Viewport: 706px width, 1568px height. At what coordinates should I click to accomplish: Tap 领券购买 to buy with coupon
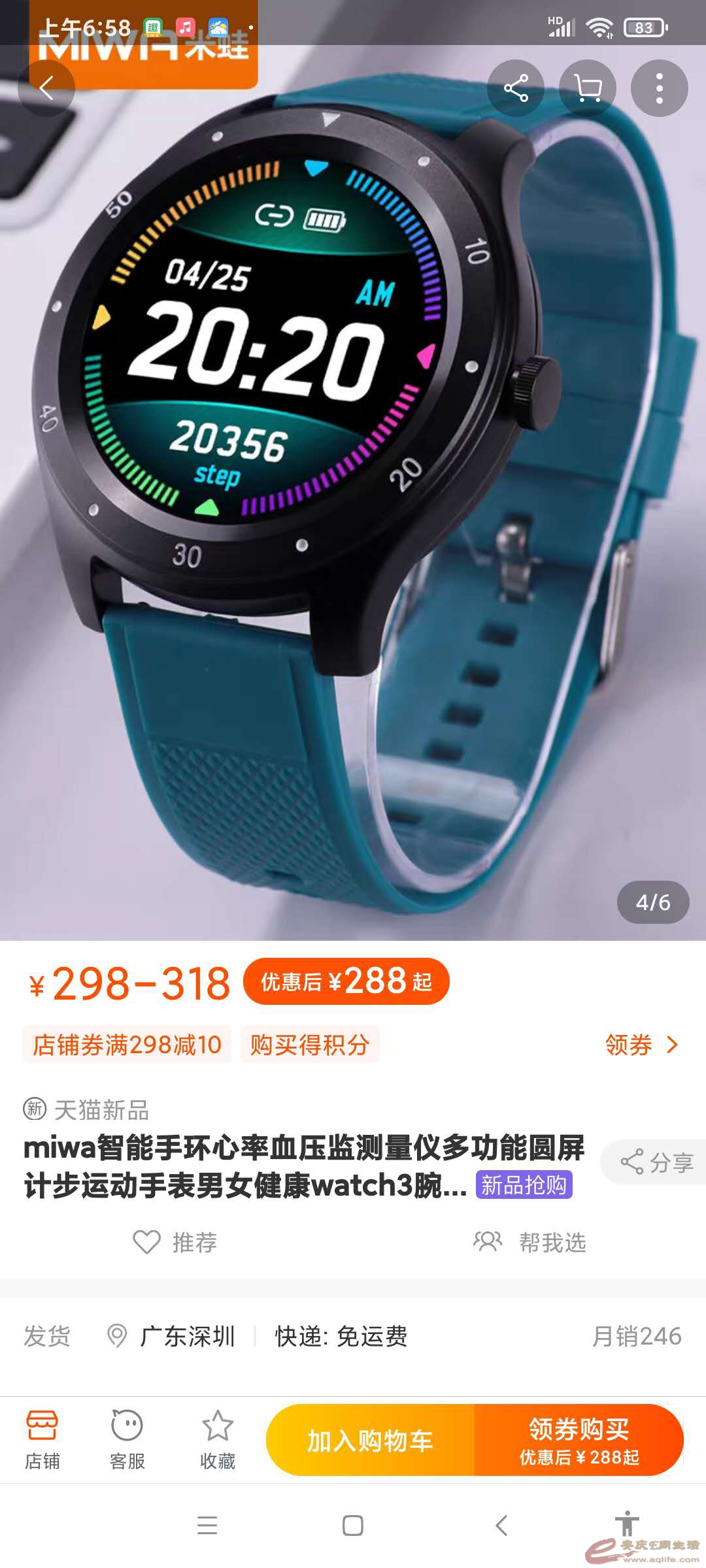[579, 1441]
